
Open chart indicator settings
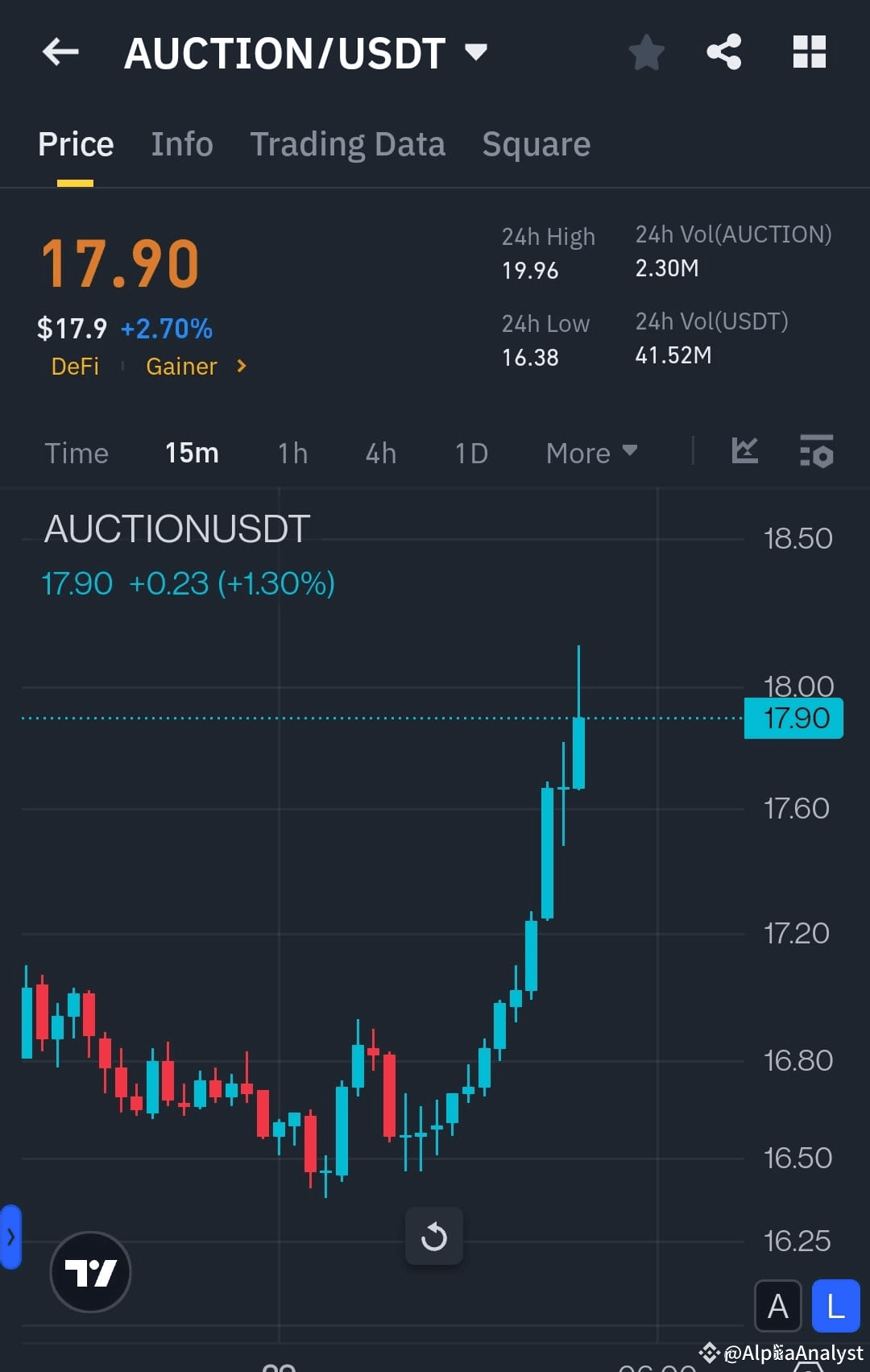coord(816,454)
